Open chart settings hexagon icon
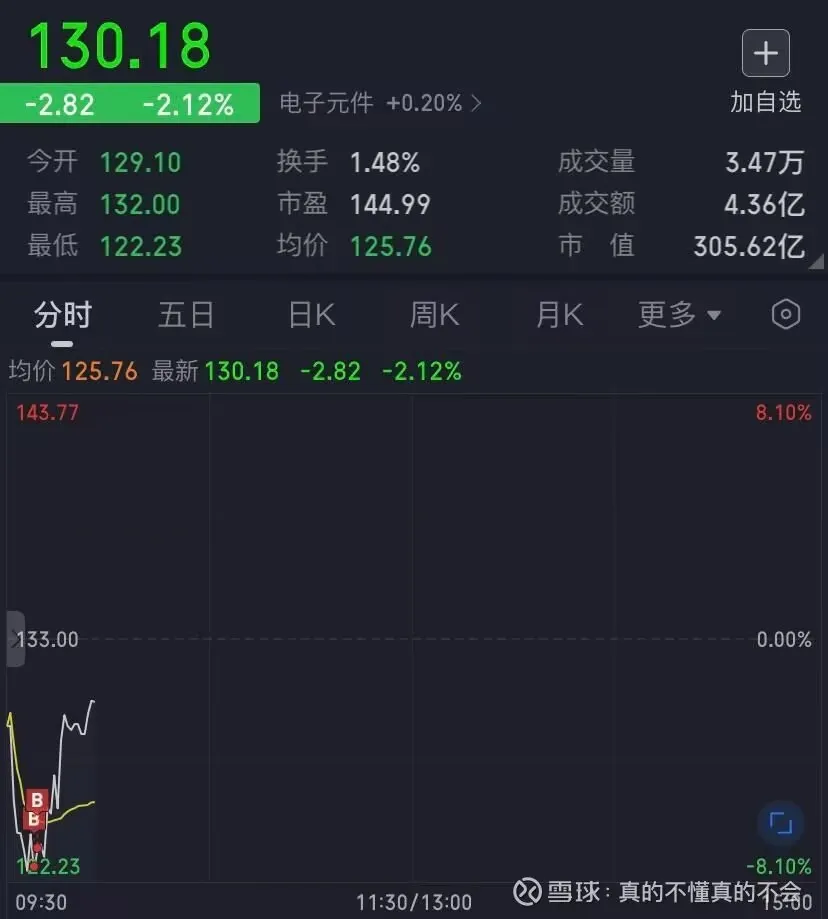 pyautogui.click(x=786, y=315)
